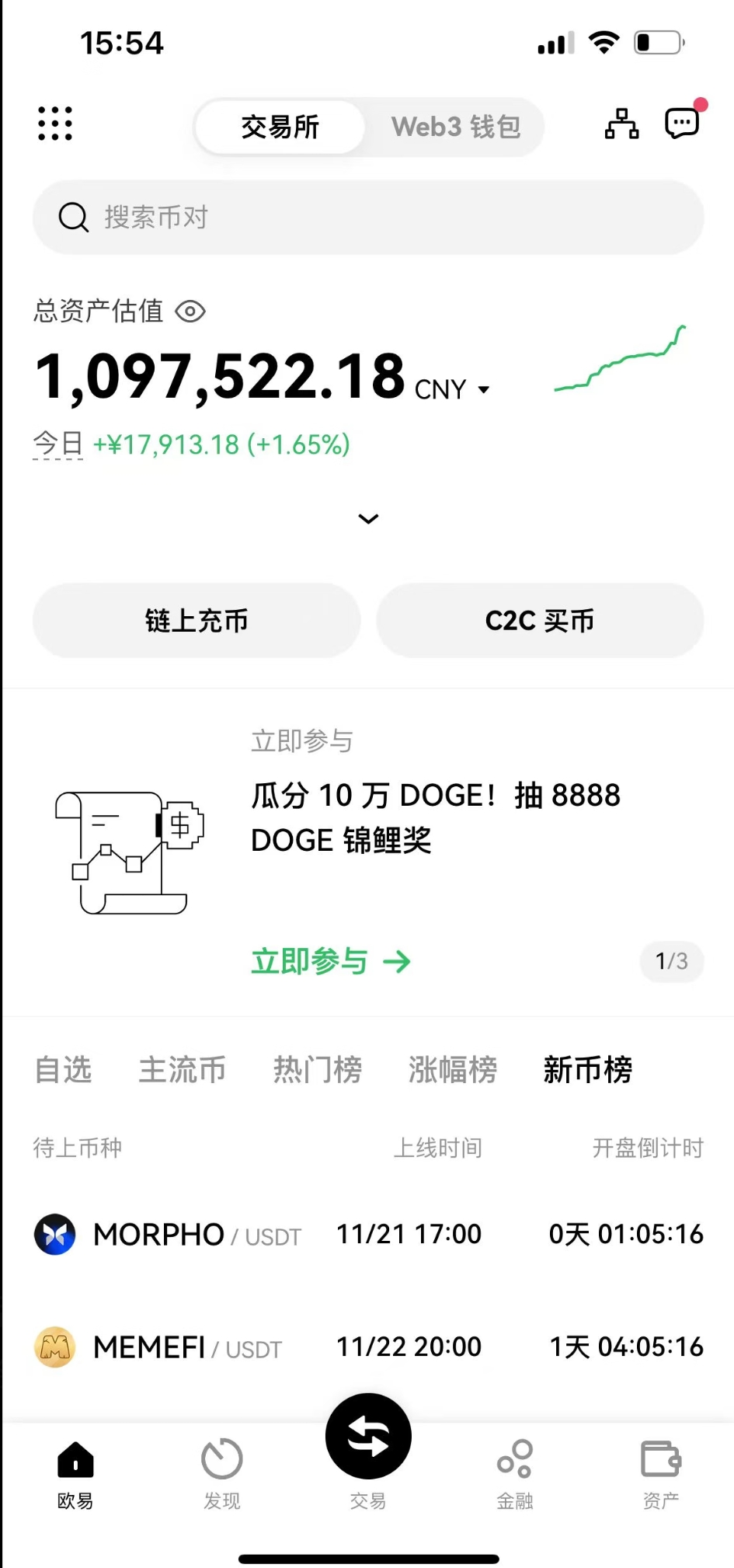Viewport: 734px width, 1568px height.
Task: Tap the 链上充币 button
Action: [x=197, y=621]
